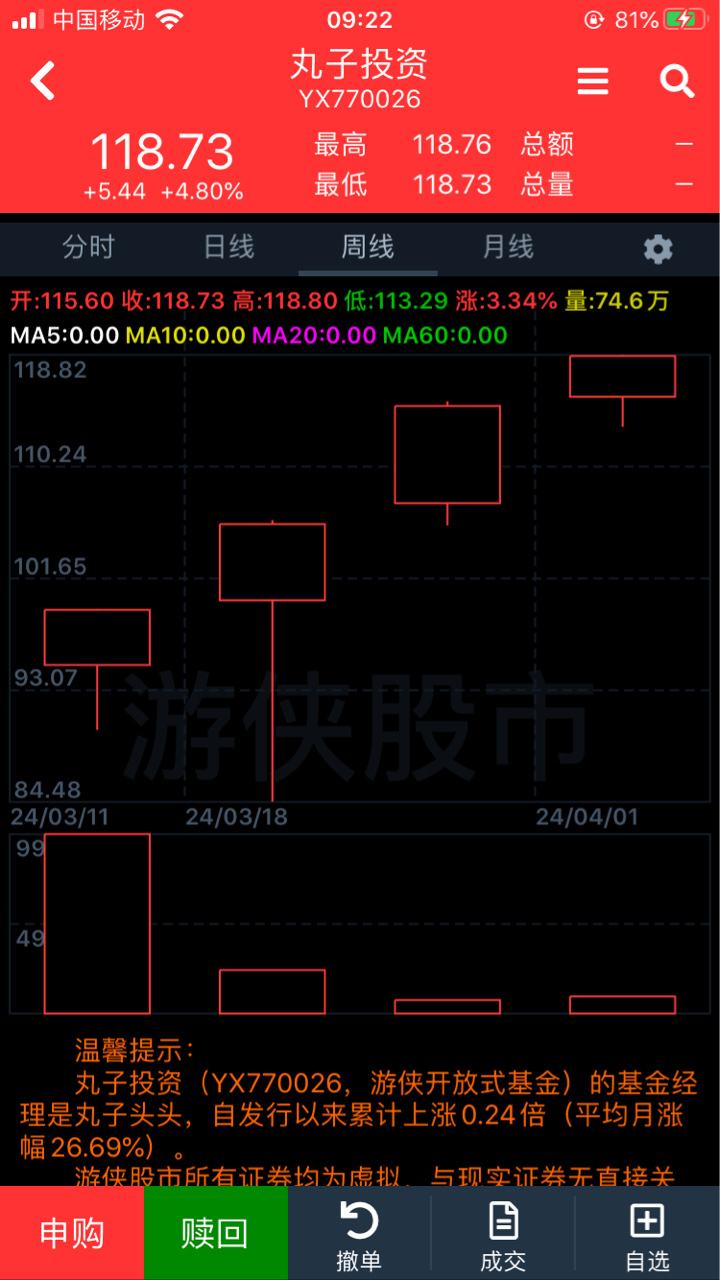
Task: Open the hamburger menu icon
Action: point(593,81)
